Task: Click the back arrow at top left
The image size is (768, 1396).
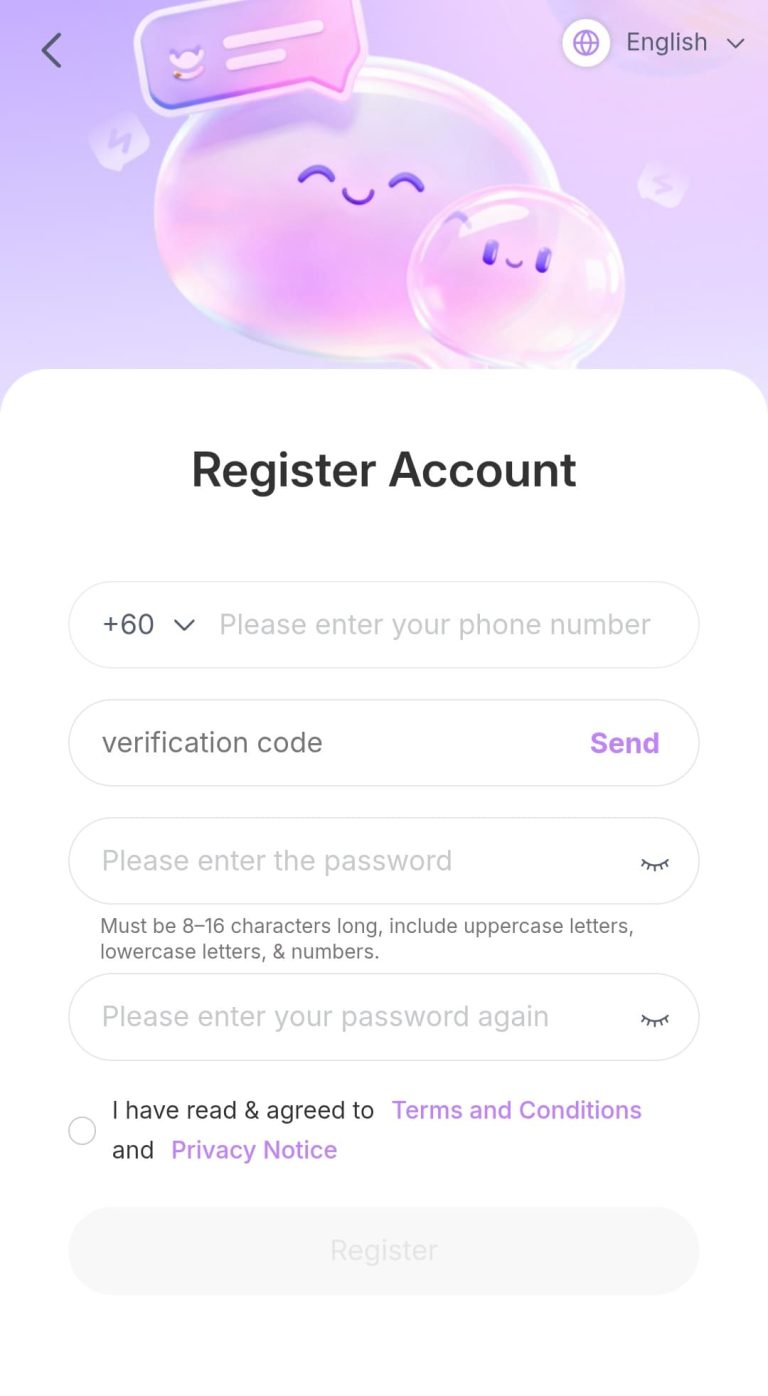Action: click(x=51, y=50)
